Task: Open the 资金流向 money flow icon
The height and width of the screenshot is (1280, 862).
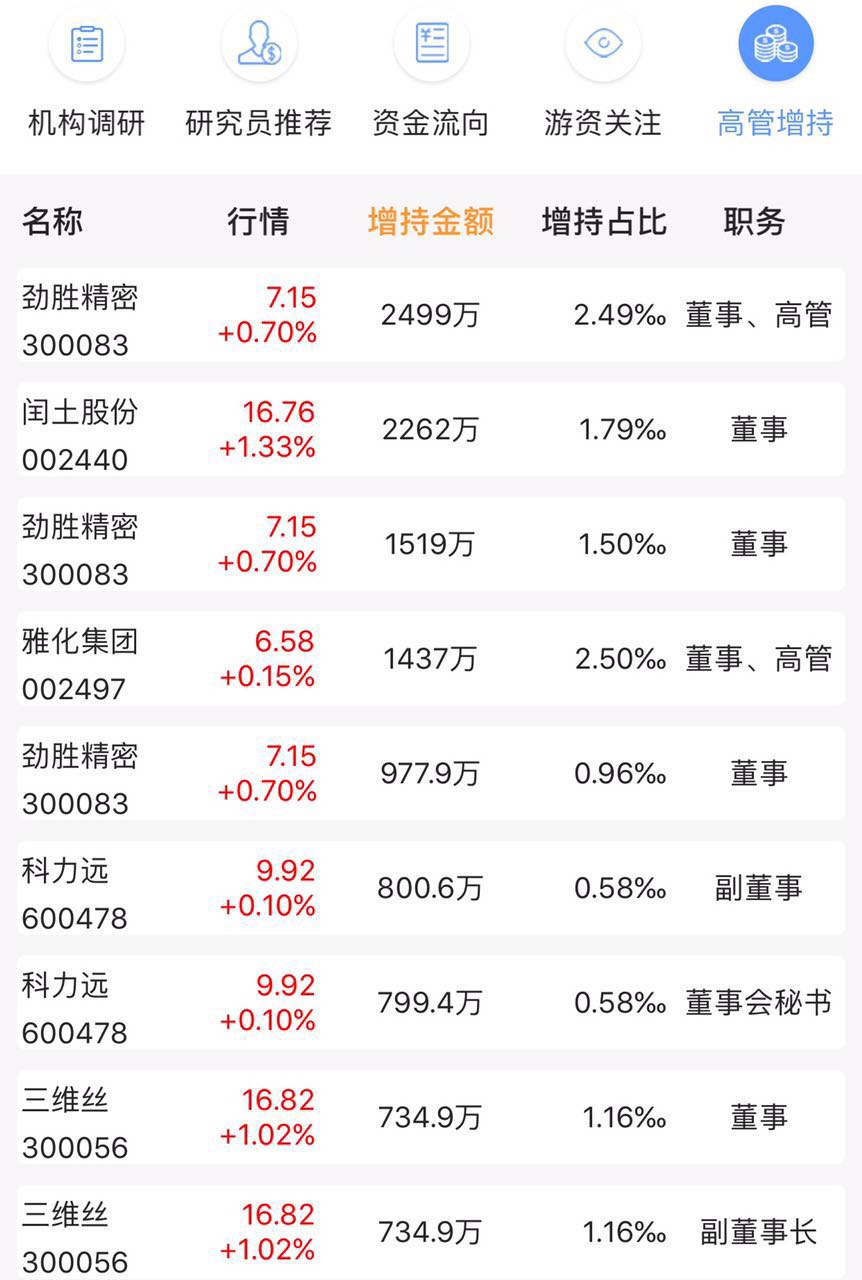Action: tap(430, 43)
